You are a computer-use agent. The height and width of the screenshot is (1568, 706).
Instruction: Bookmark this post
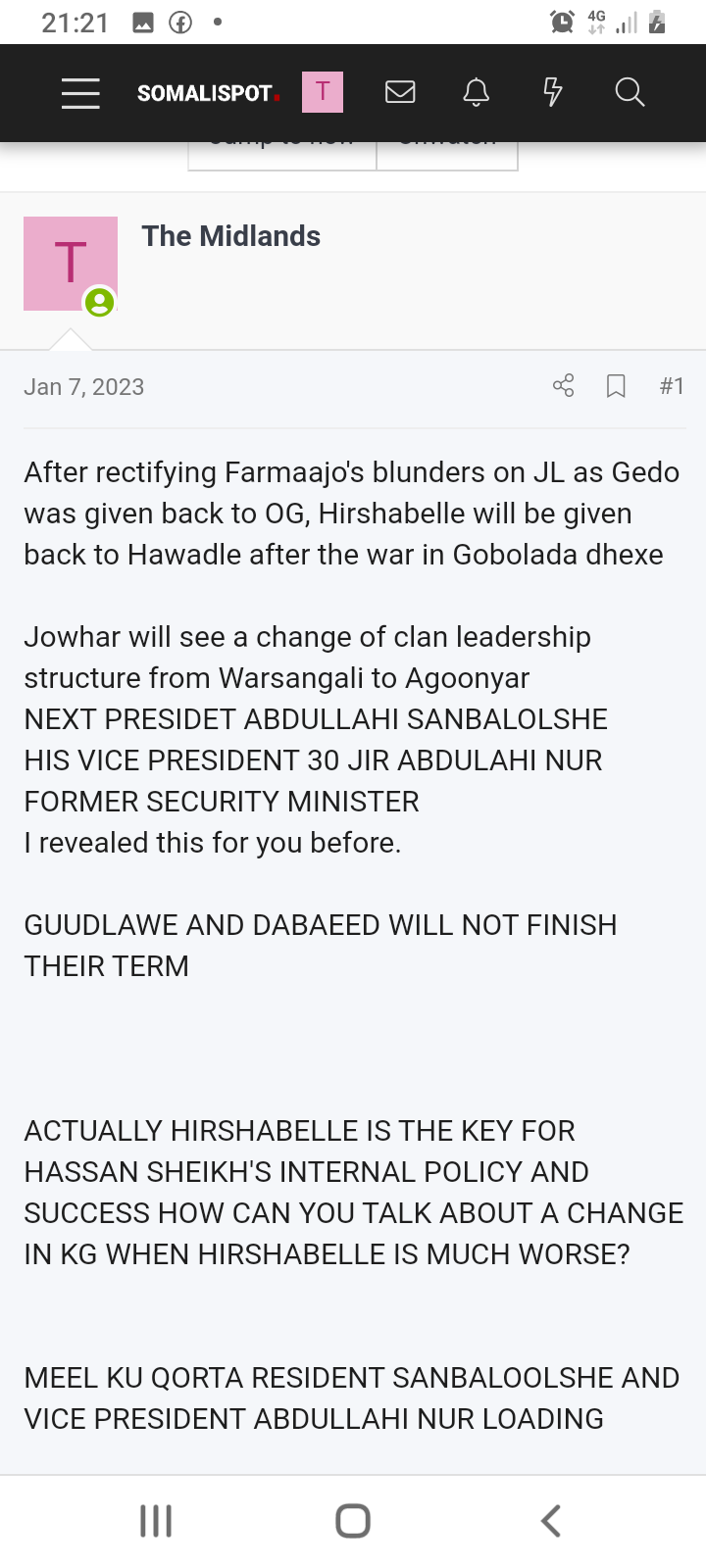coord(616,386)
